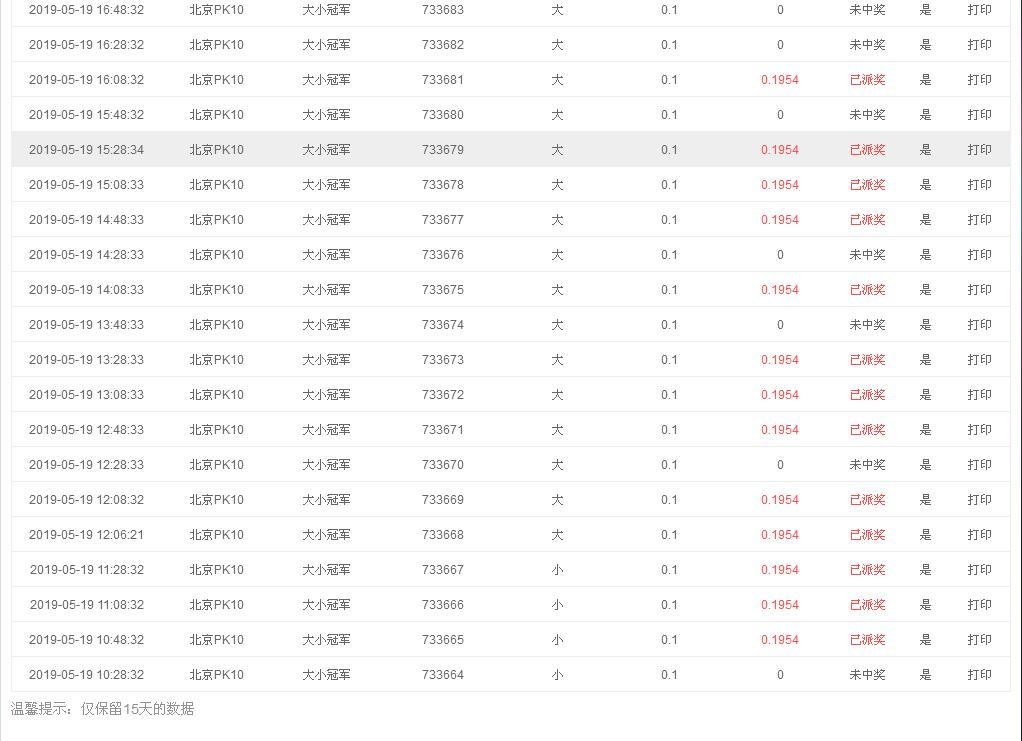Tap 打印 for issue 733666
The image size is (1022, 741).
[979, 605]
